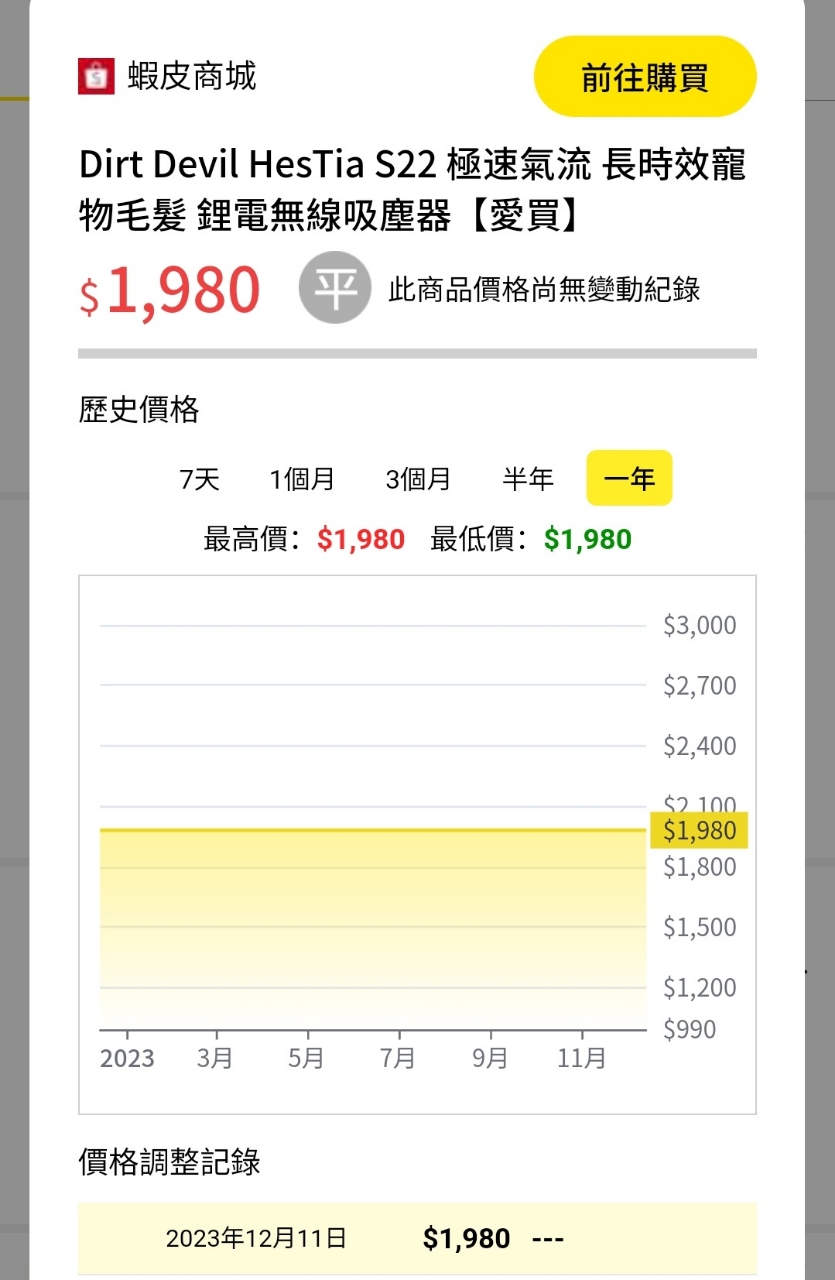The width and height of the screenshot is (835, 1280).
Task: Select the 一年 range tab
Action: [629, 479]
